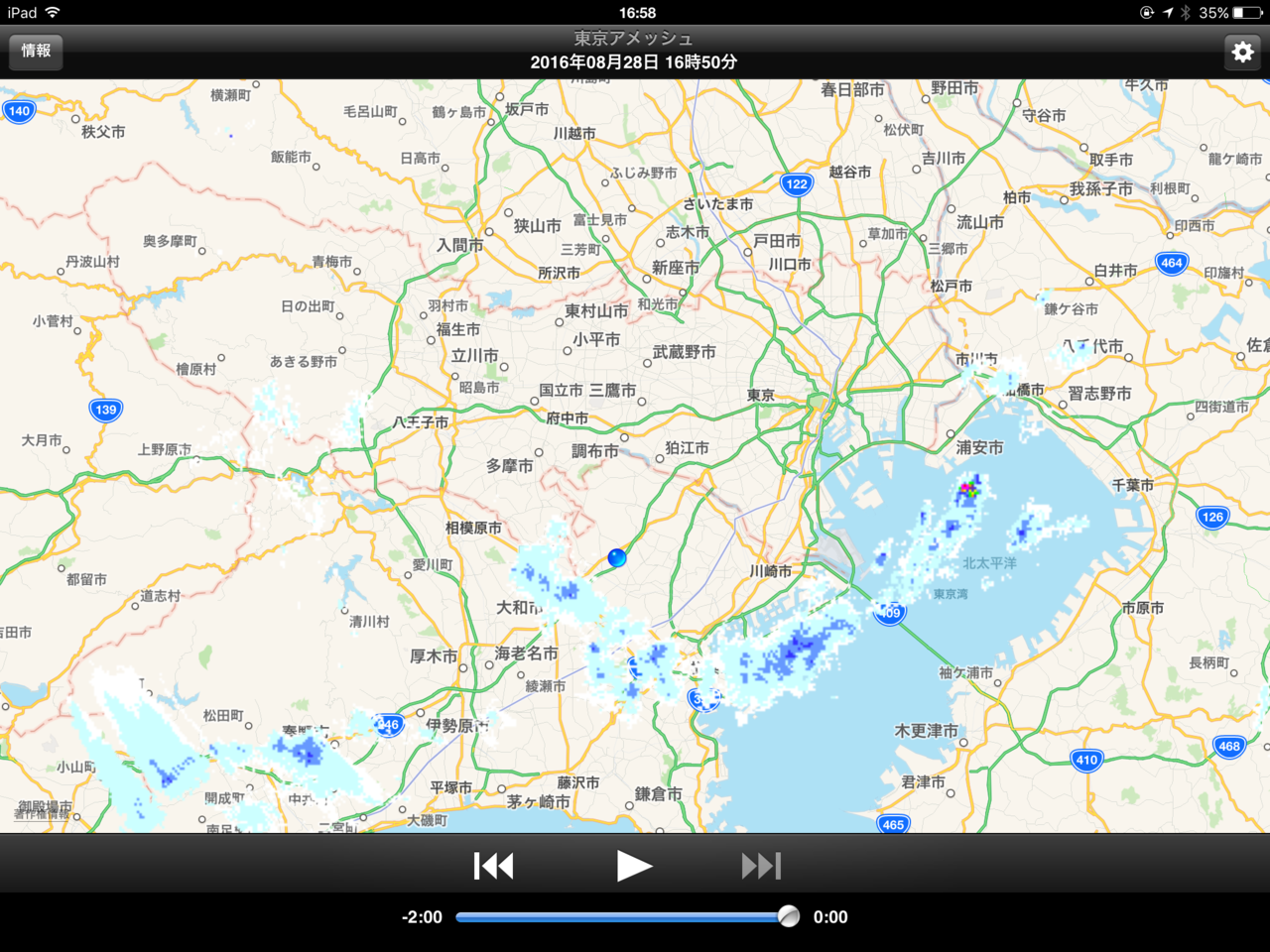Screen dimensions: 1270x952
Task: Play the rain radar animation
Action: 634,866
